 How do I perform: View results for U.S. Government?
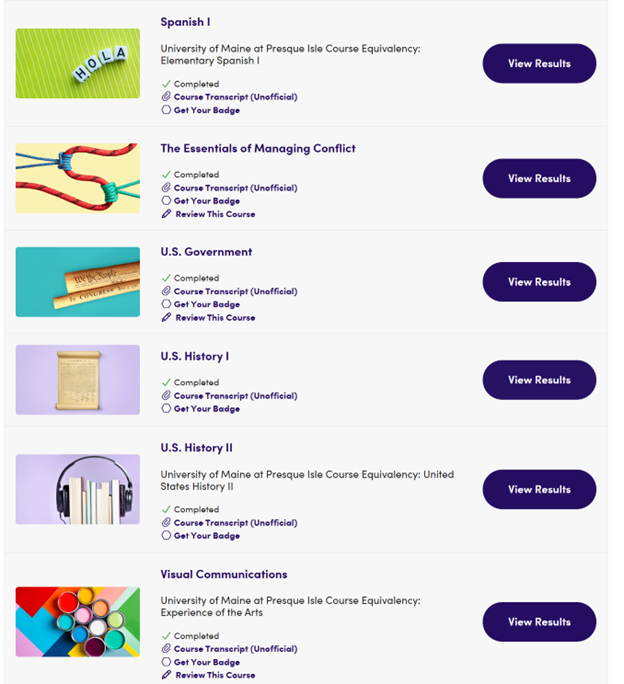coord(539,282)
